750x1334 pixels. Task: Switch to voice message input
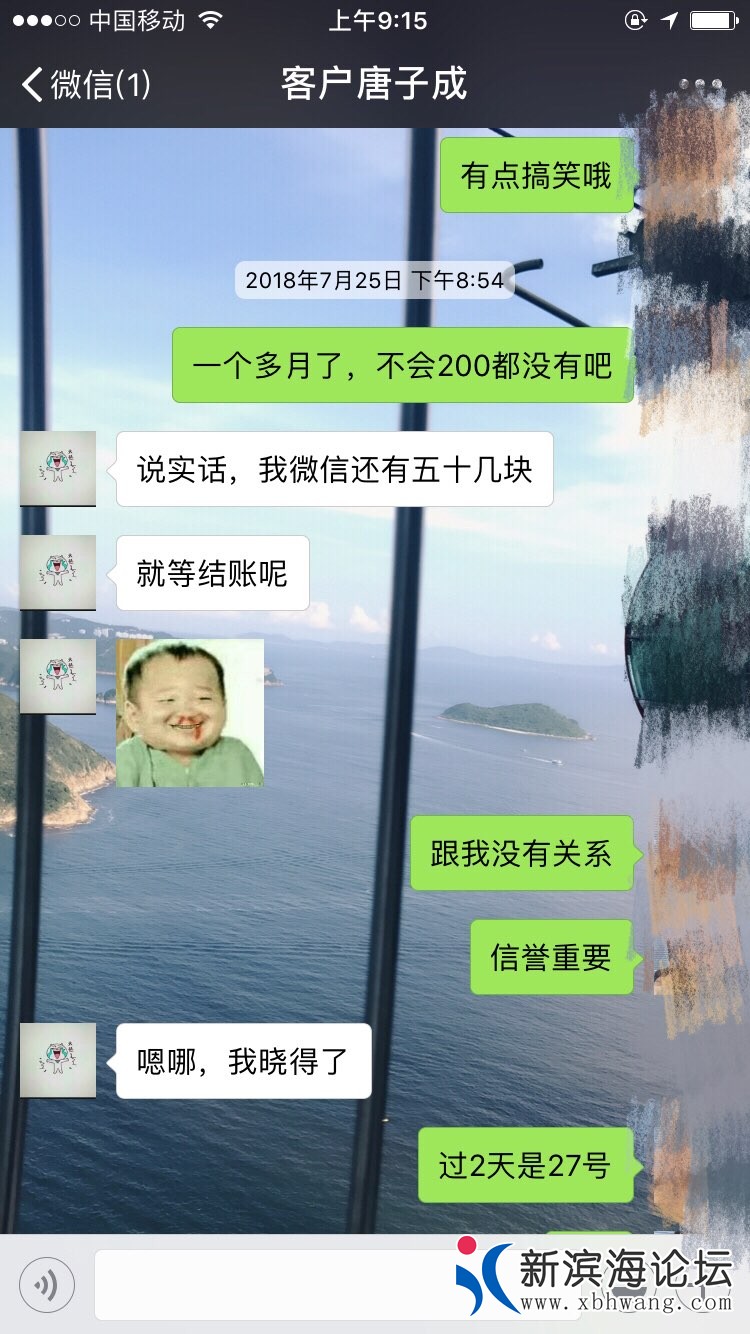47,1285
